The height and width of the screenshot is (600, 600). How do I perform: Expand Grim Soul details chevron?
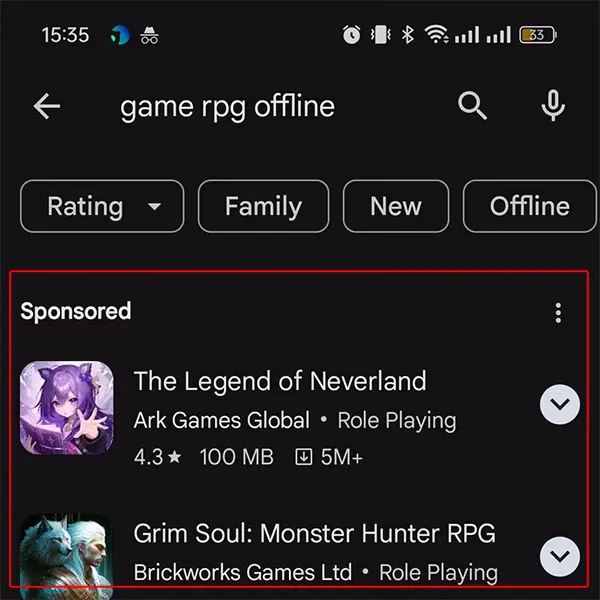(x=560, y=555)
